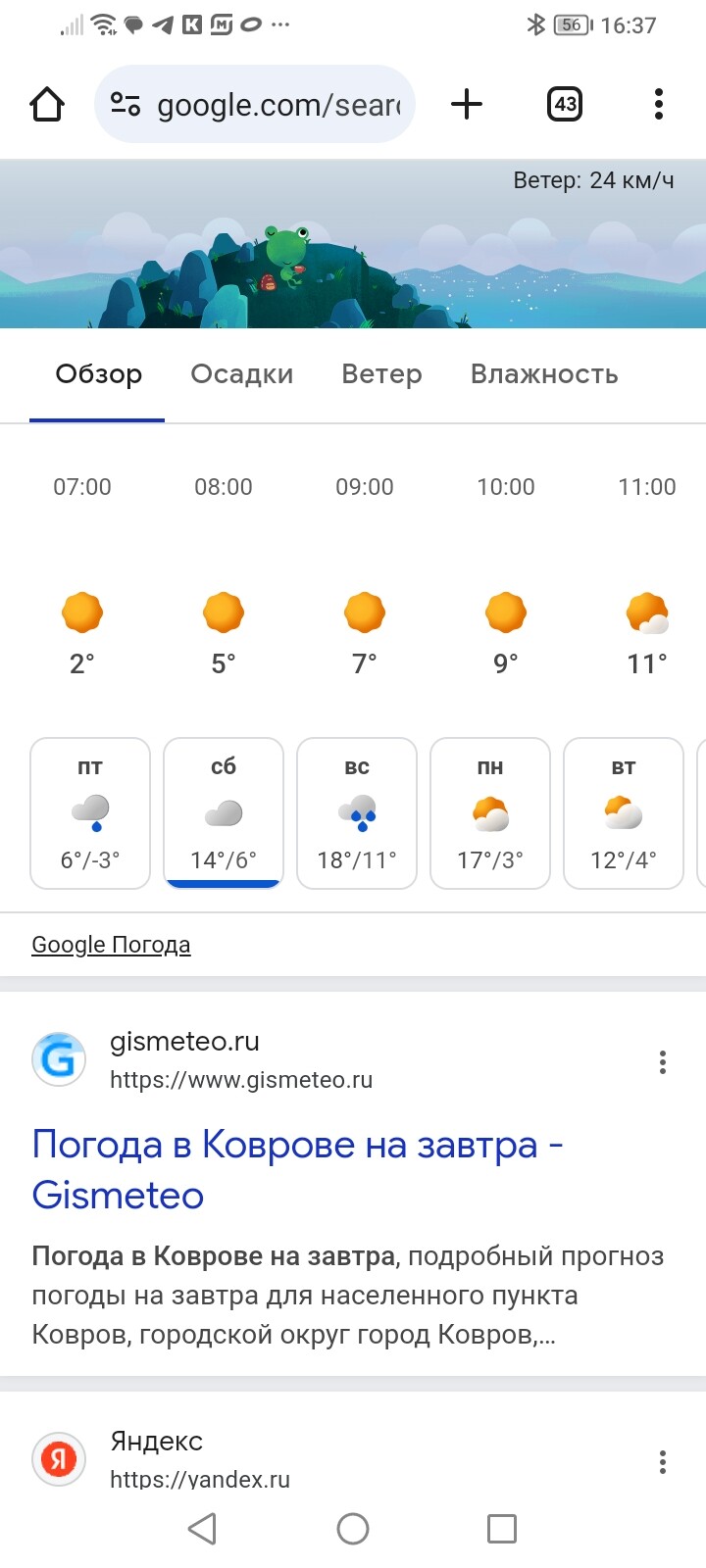Switch to the Влажность tab
The width and height of the screenshot is (706, 1568).
click(544, 374)
